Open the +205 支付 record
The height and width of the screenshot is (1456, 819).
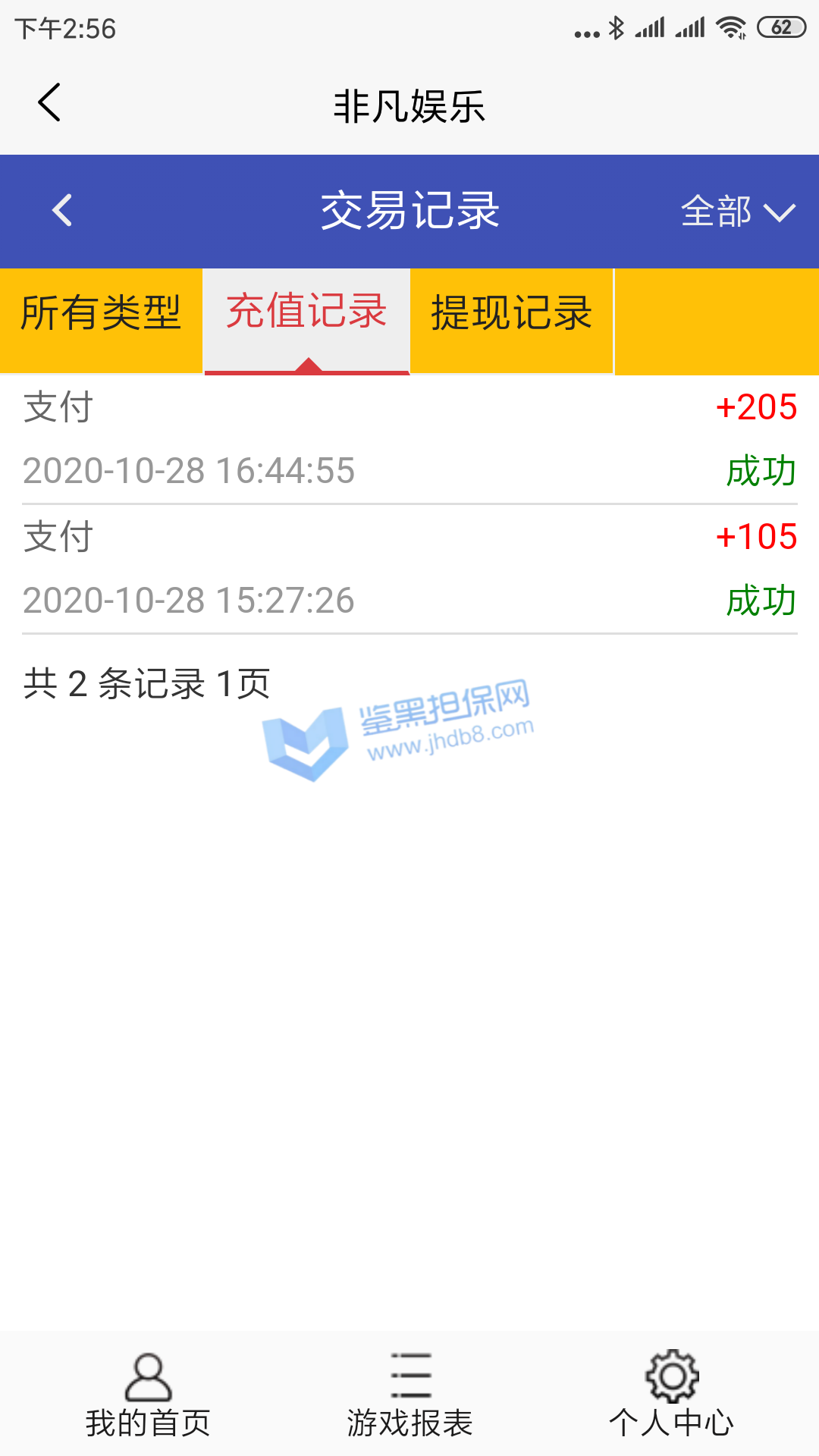[x=409, y=439]
